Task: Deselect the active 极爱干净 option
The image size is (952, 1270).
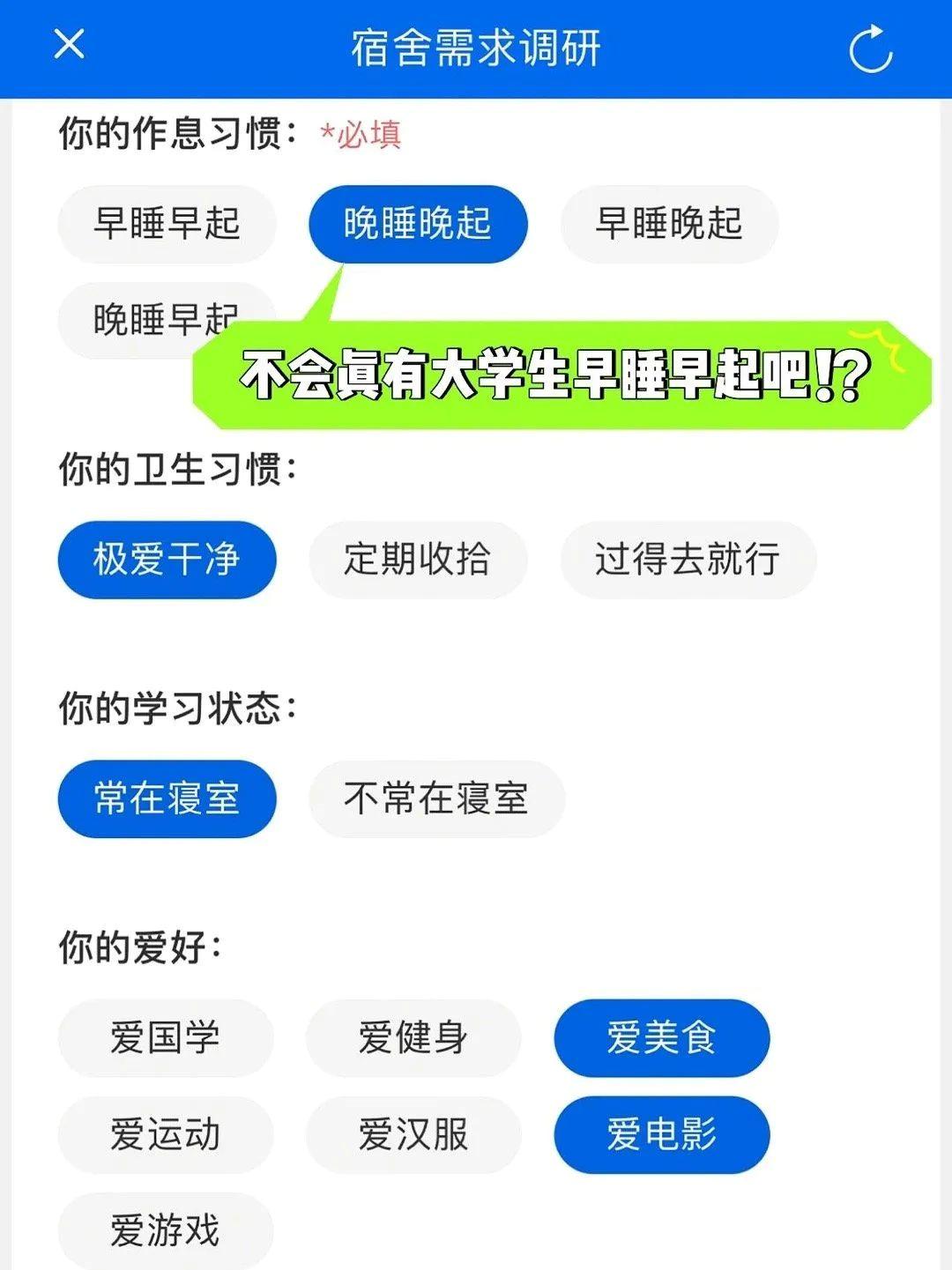Action: pos(167,559)
